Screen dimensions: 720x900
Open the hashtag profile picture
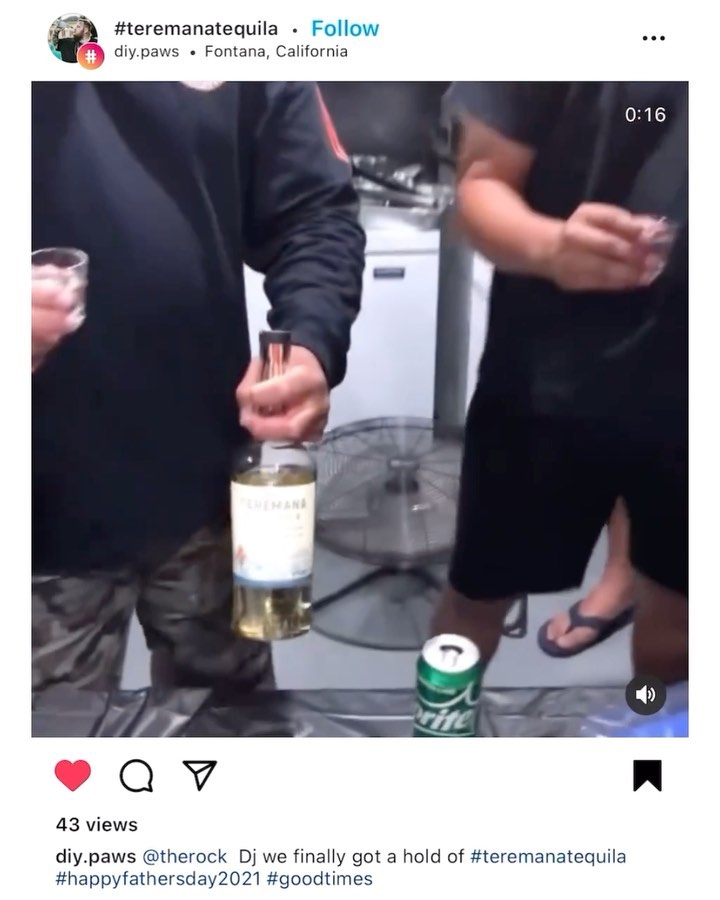tap(73, 40)
